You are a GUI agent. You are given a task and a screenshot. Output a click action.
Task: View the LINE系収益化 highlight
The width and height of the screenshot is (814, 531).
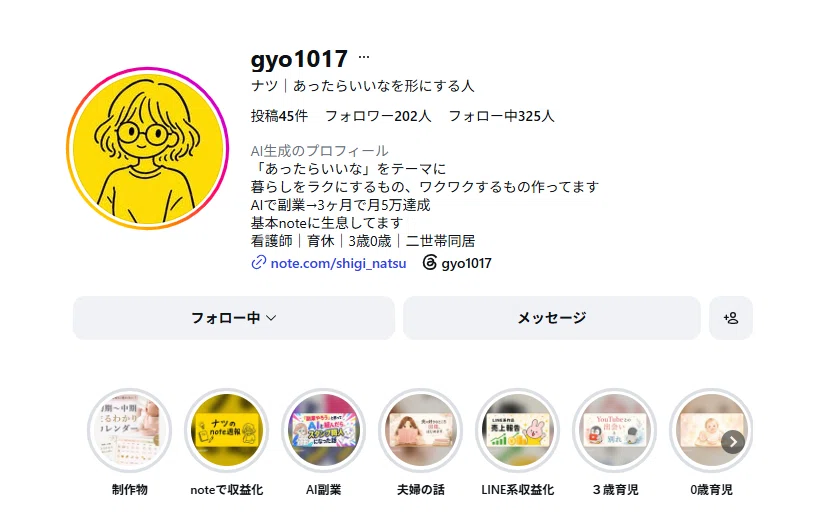[518, 430]
